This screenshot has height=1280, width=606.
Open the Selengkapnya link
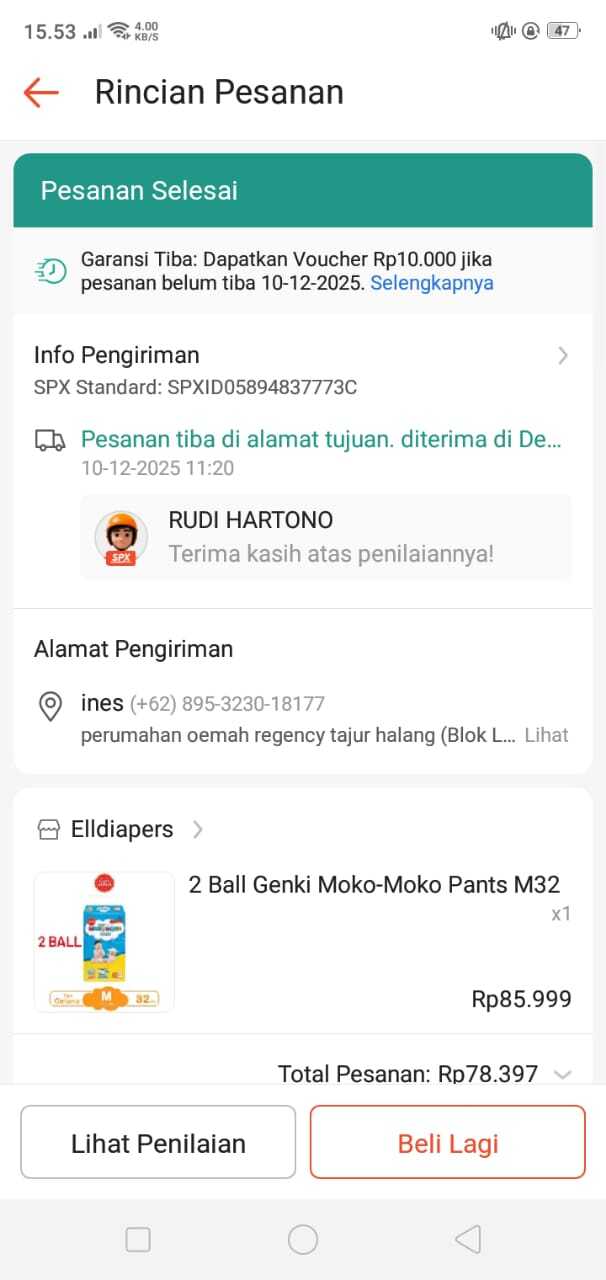(x=431, y=283)
